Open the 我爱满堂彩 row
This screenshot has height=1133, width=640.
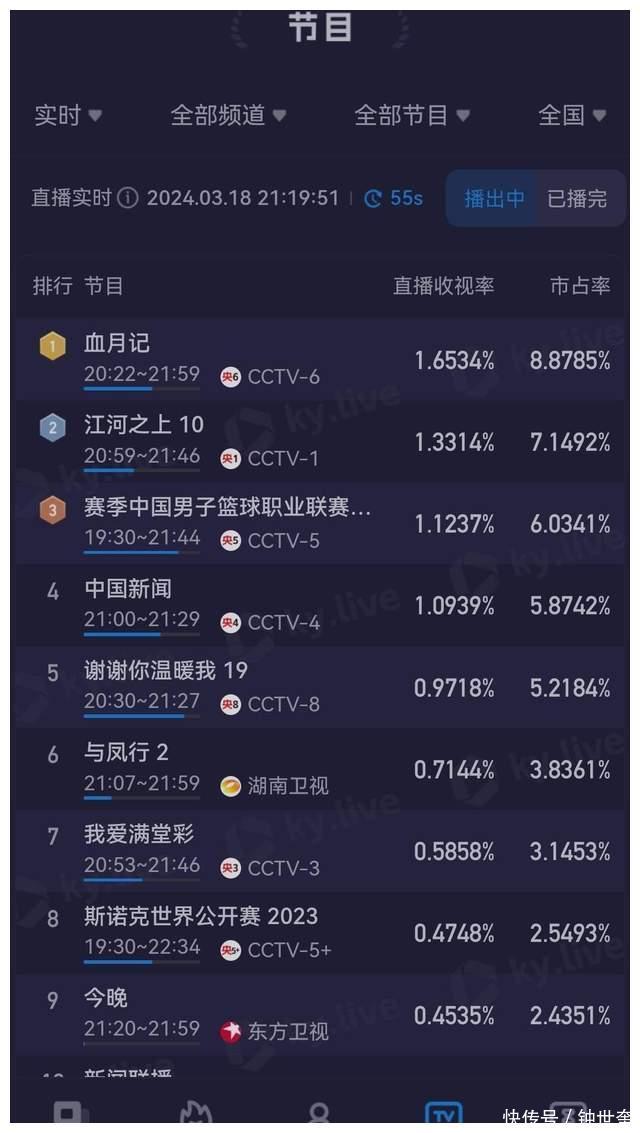click(x=320, y=851)
